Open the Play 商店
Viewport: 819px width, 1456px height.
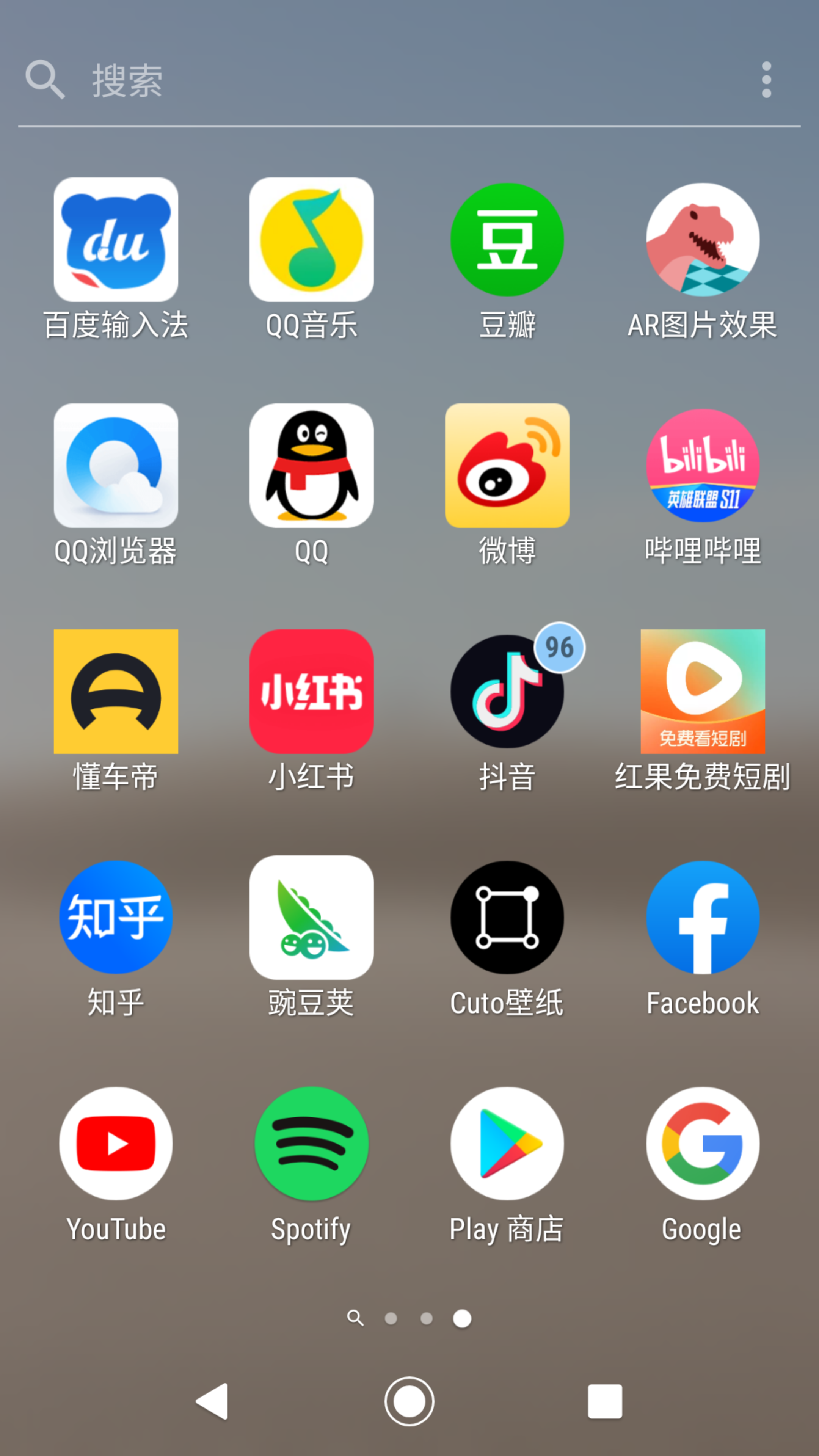click(x=507, y=1142)
